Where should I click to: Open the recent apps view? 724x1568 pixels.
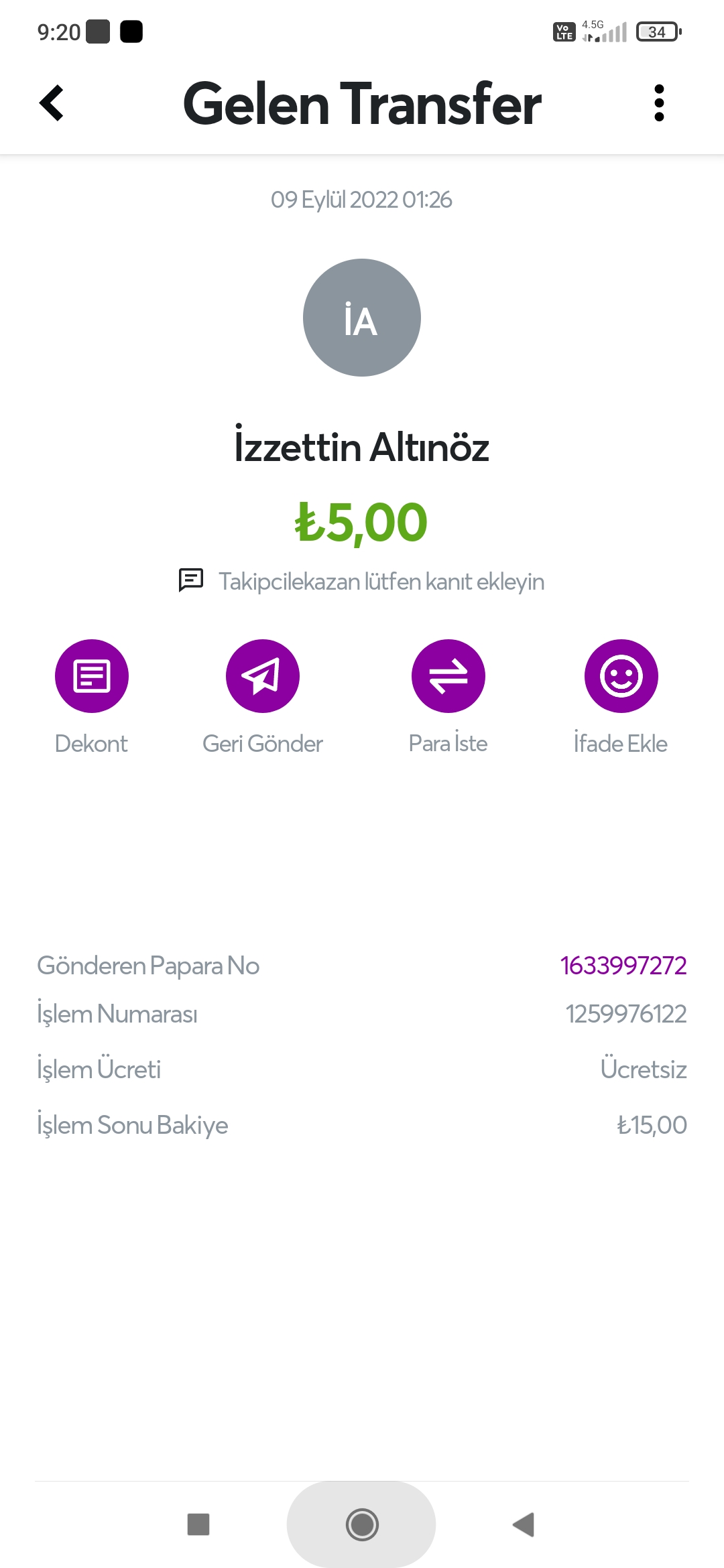[x=198, y=1524]
